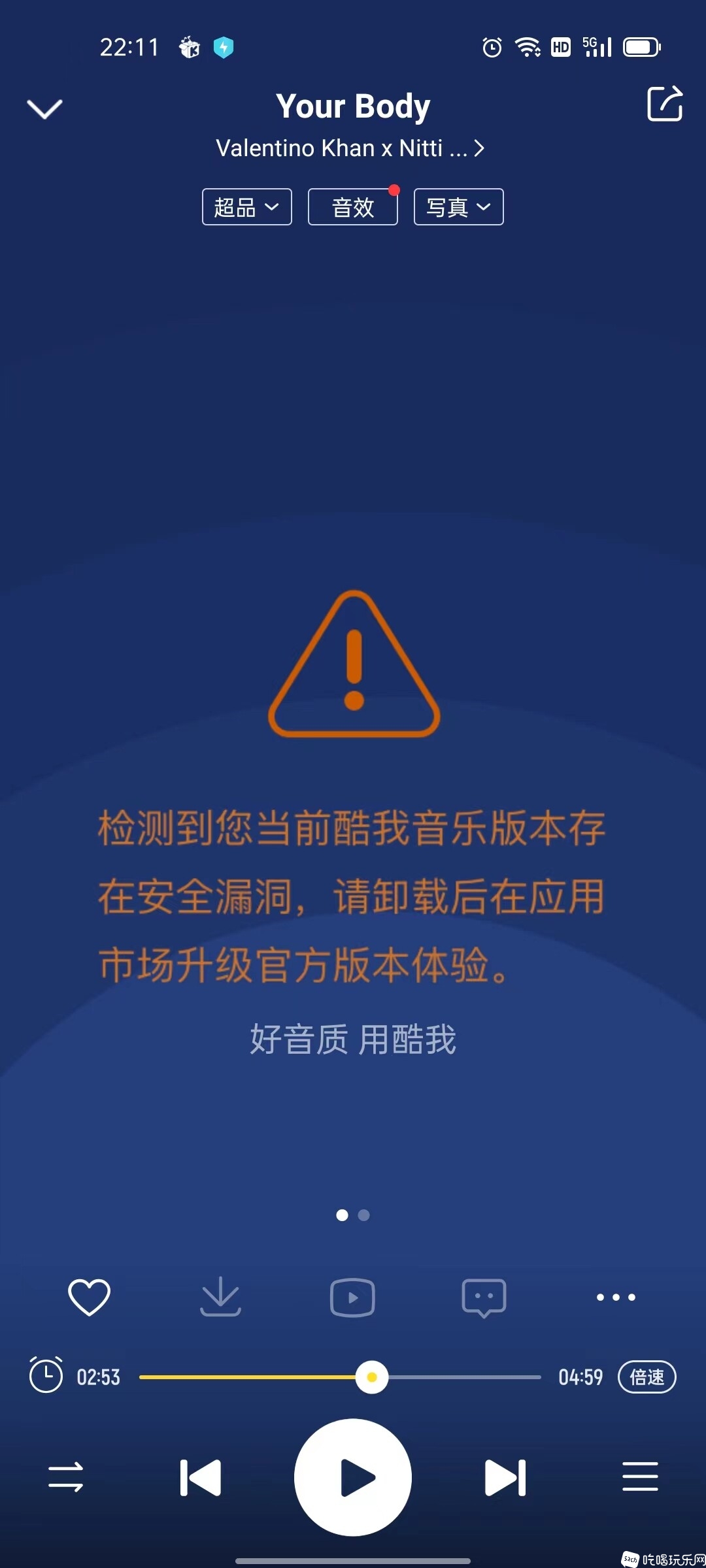Screen dimensions: 706x1568
Task: Open the 倍速 playback speed options
Action: 647,1377
